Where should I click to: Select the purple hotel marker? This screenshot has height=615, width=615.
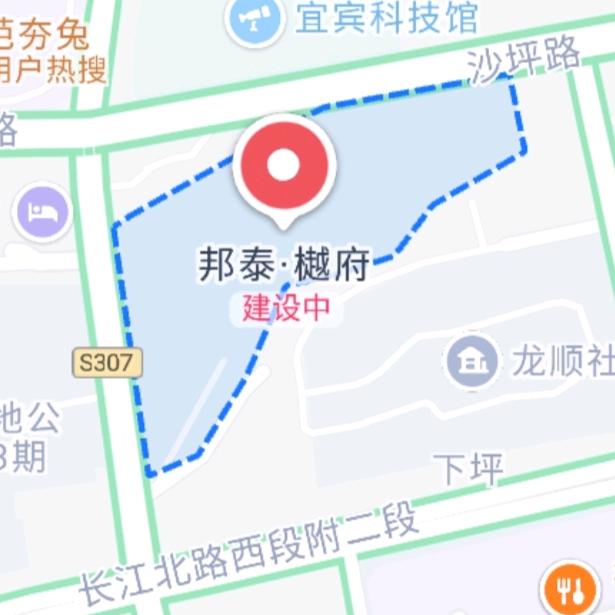[x=42, y=211]
